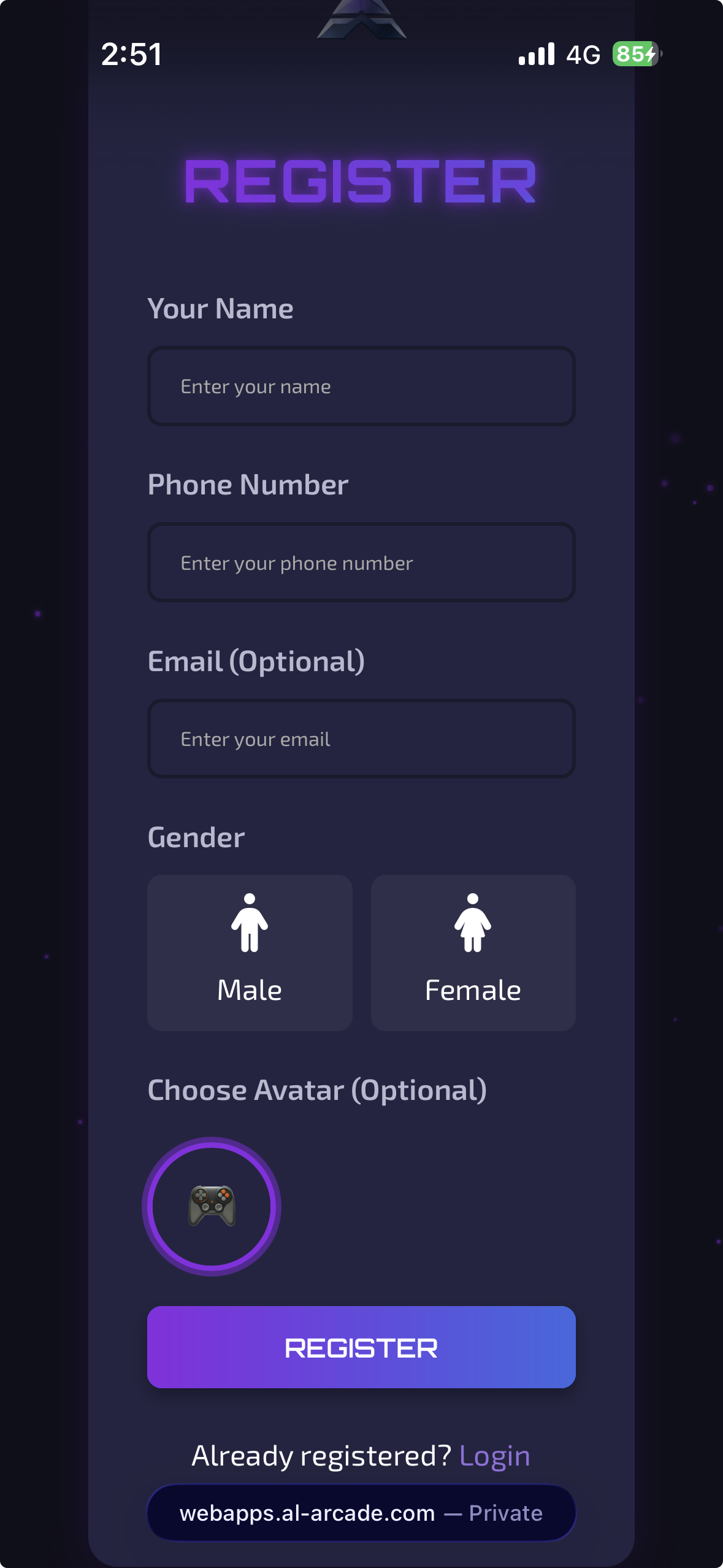Choose Female as gender
This screenshot has width=723, height=1568.
pyautogui.click(x=473, y=953)
